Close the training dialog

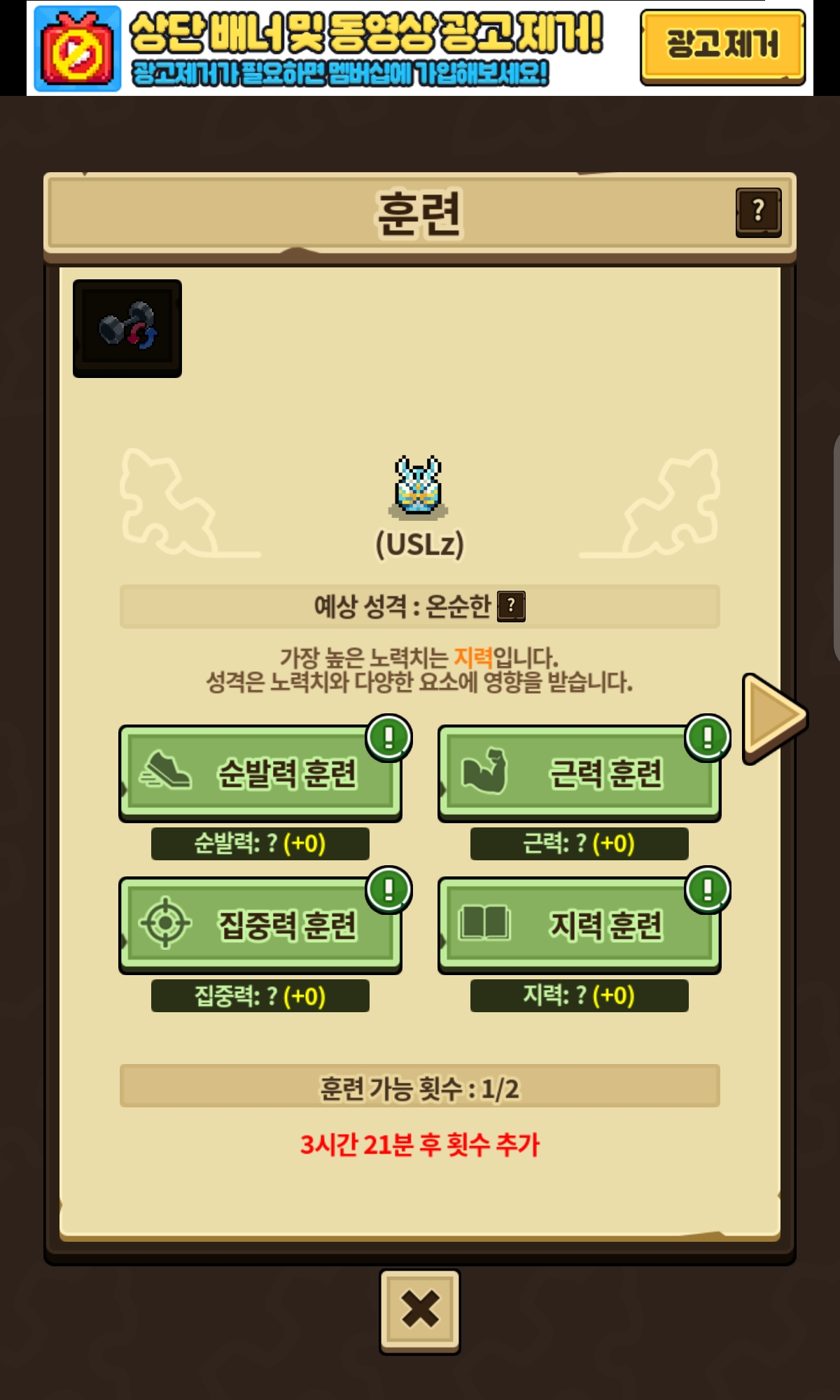point(420,1310)
